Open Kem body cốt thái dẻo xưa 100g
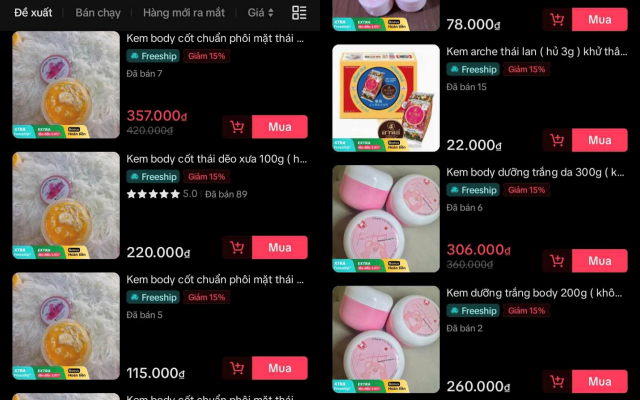This screenshot has width=640, height=400. [216, 158]
